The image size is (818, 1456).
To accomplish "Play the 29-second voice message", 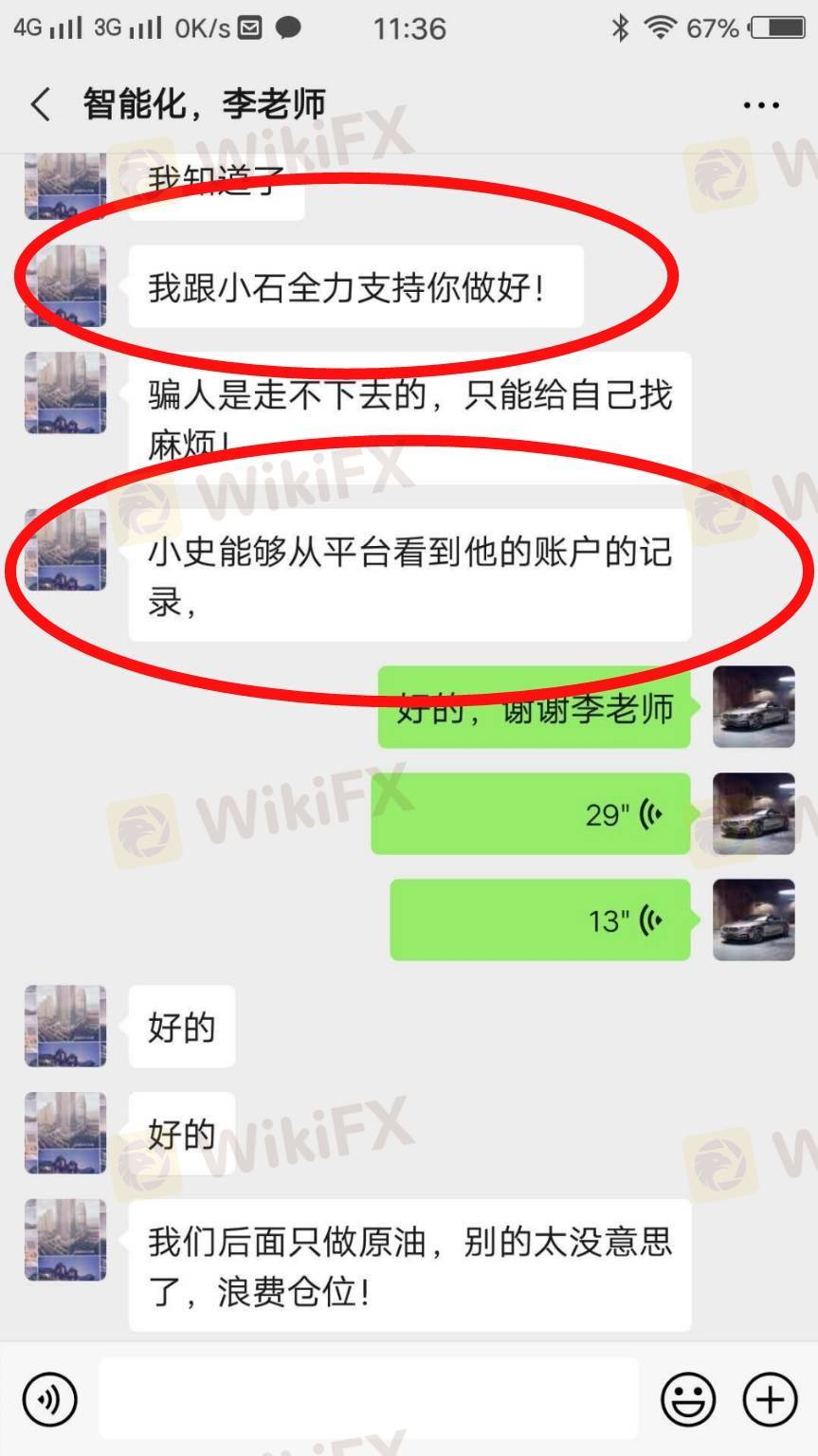I will tap(531, 813).
